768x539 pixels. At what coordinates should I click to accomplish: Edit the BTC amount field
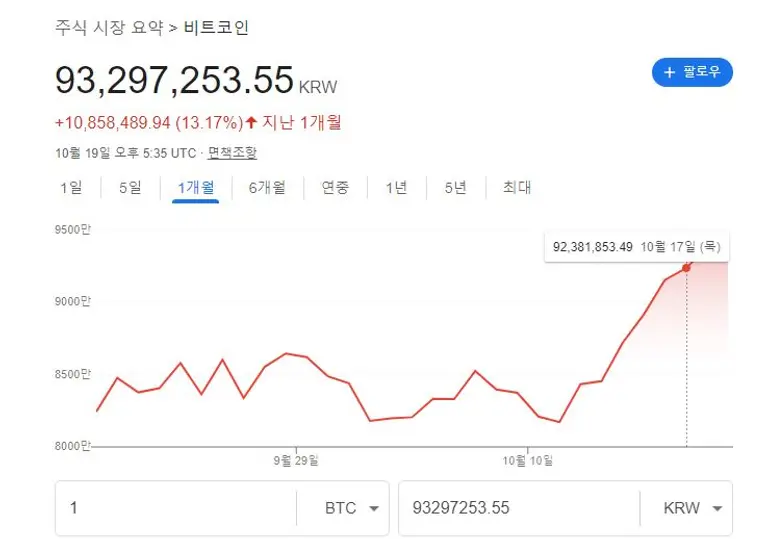click(175, 508)
